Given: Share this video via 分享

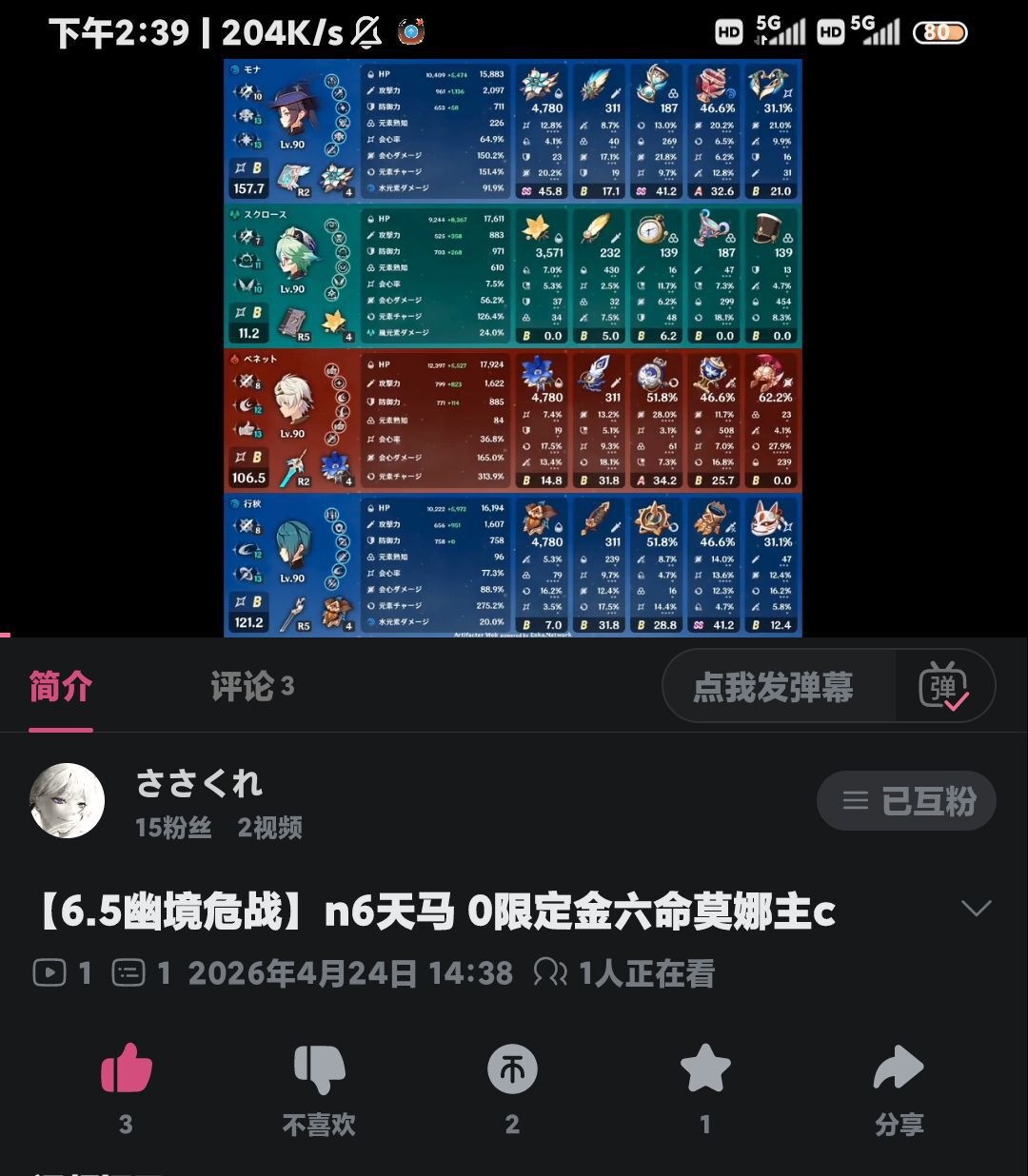Looking at the screenshot, I should coord(899,1069).
